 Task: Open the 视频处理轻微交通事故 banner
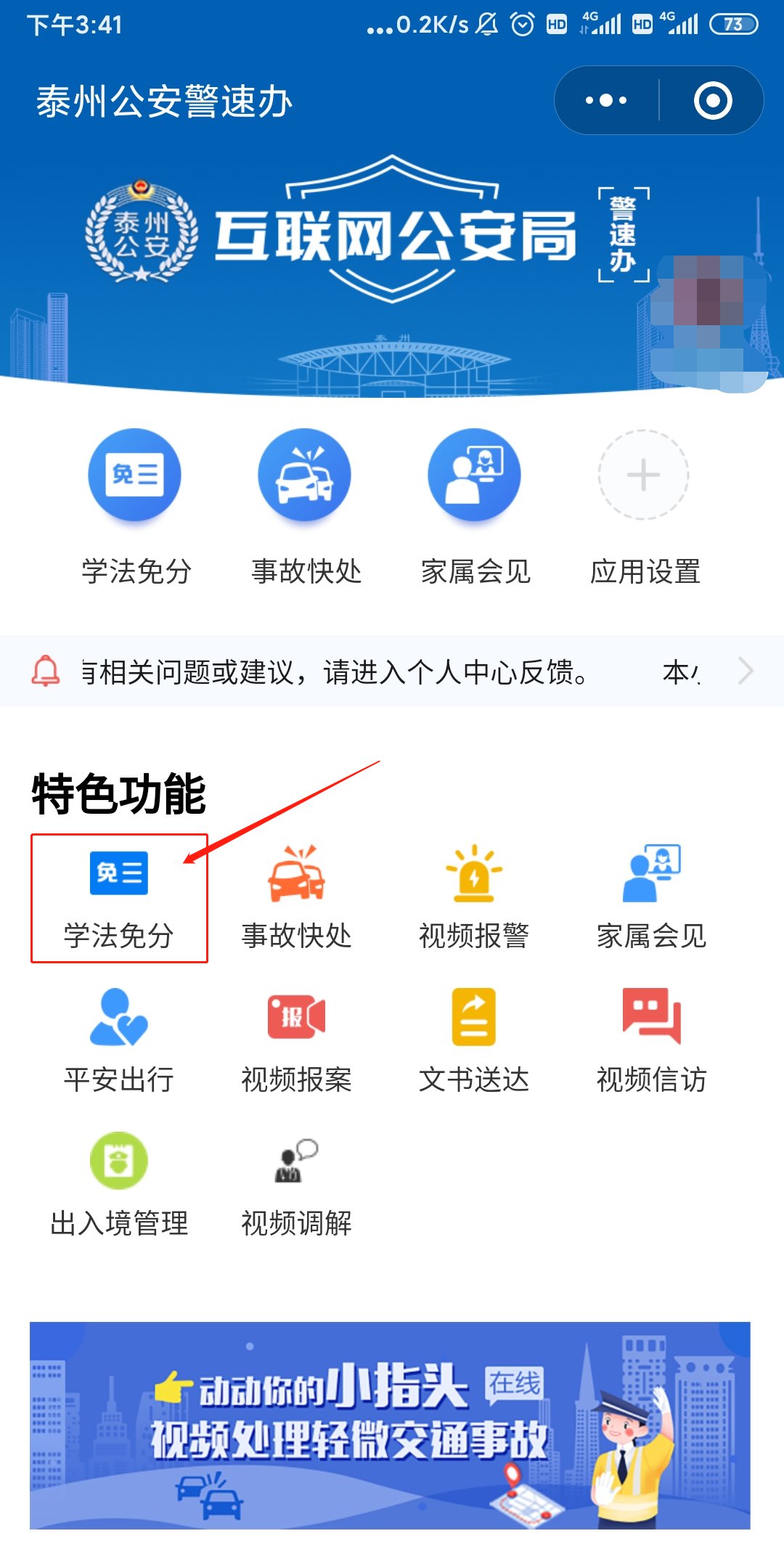pos(390,1425)
